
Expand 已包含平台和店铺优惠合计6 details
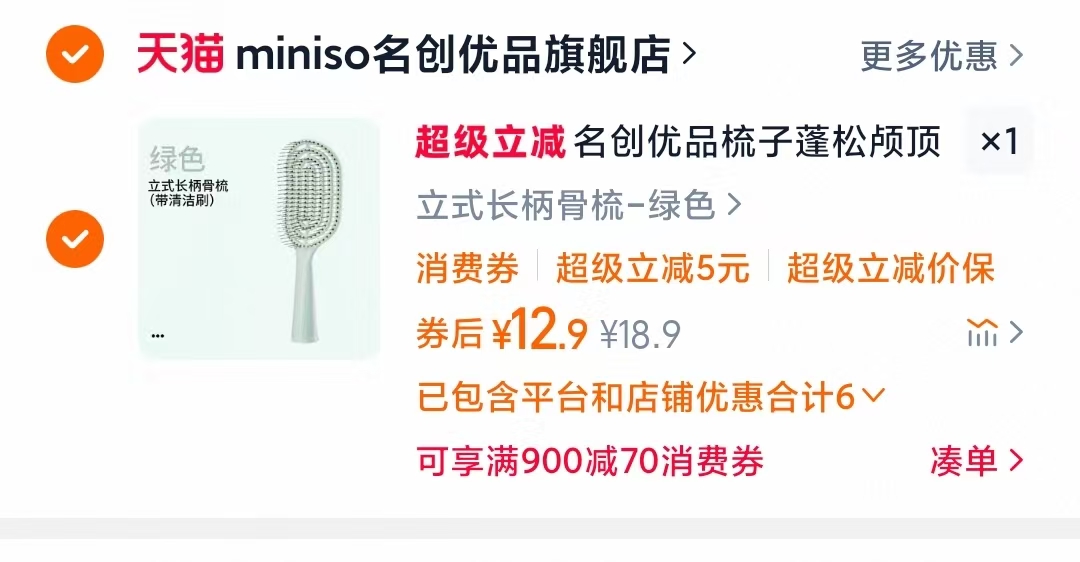click(x=650, y=398)
